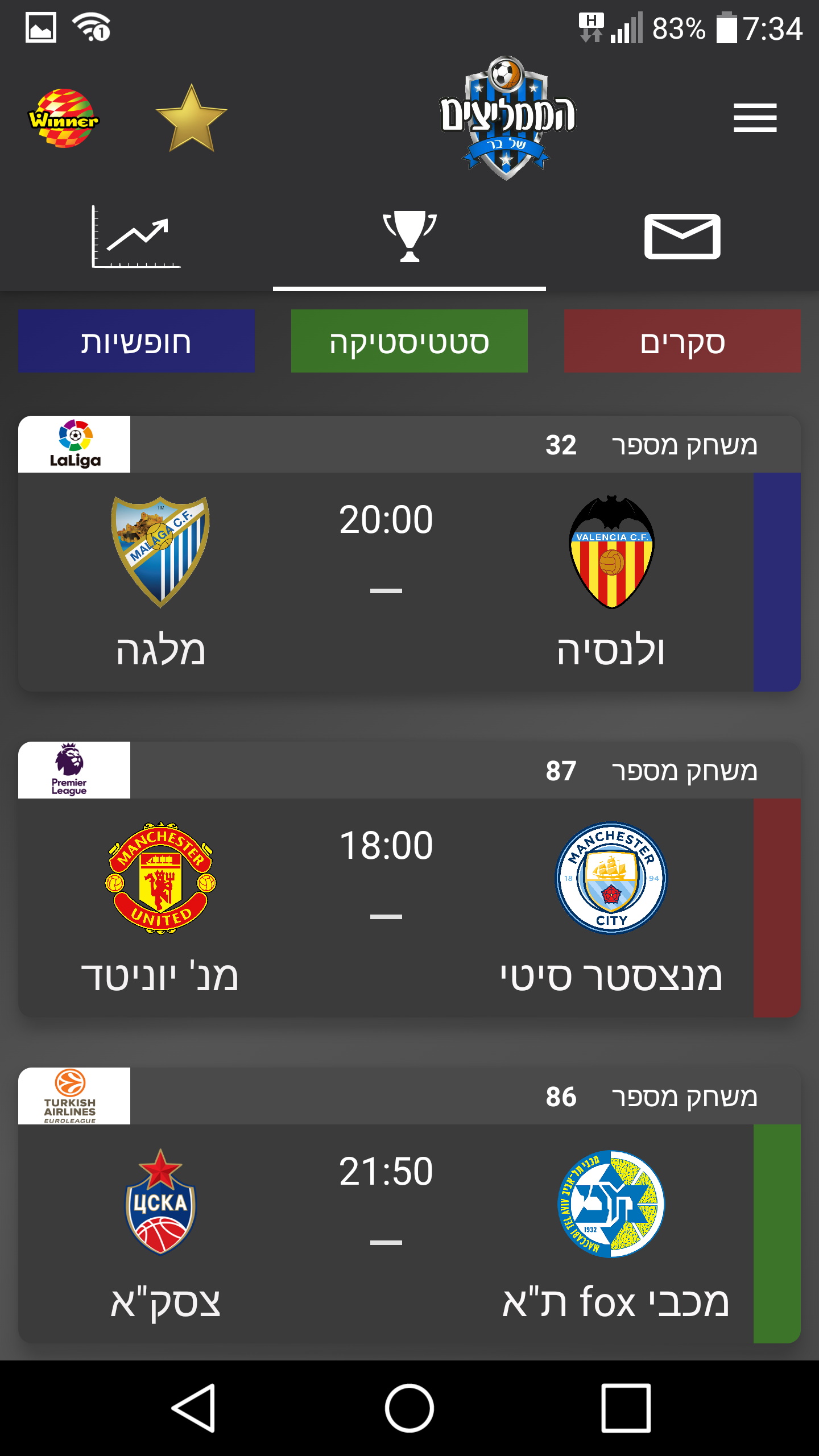
Task: Switch to the envelope messages tab
Action: pyautogui.click(x=682, y=237)
